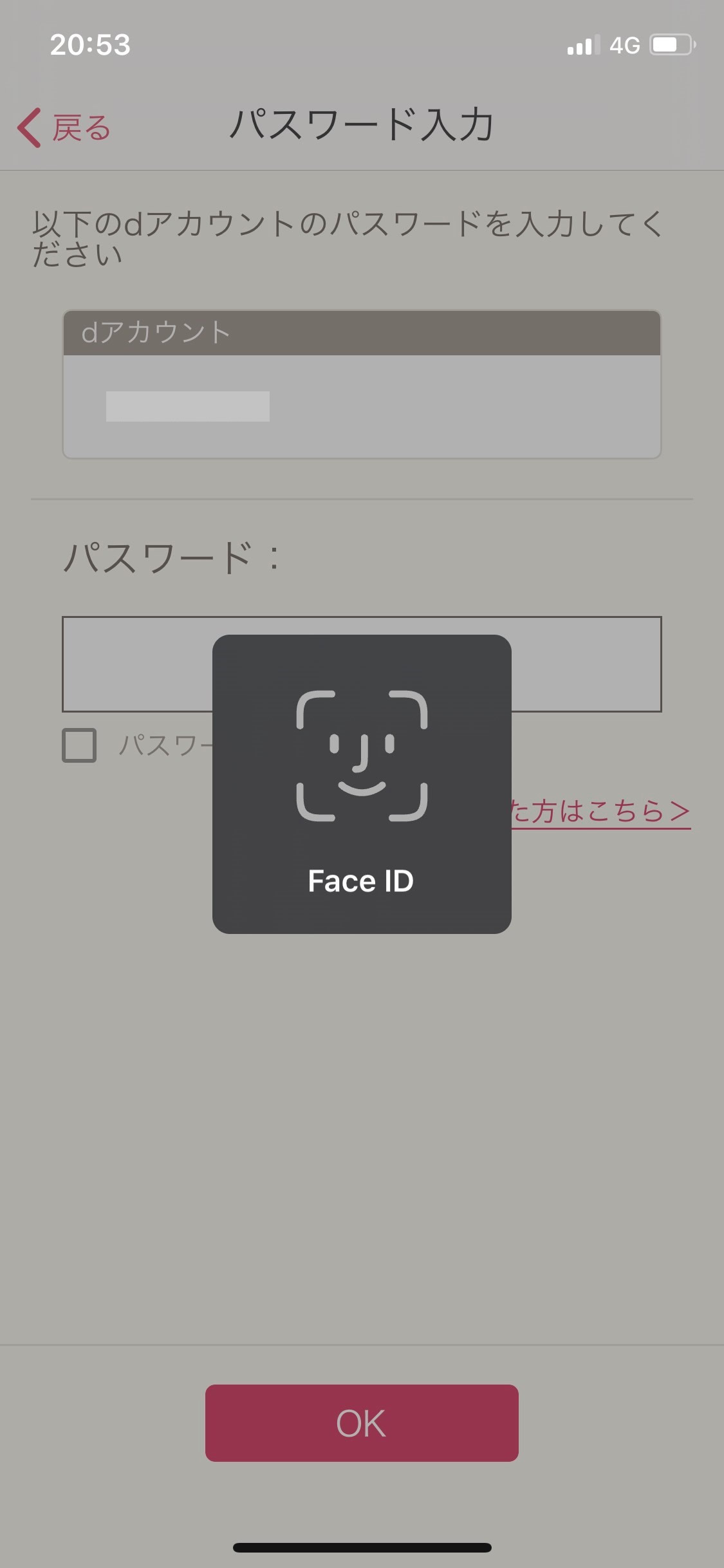Tap the password input field

[362, 664]
